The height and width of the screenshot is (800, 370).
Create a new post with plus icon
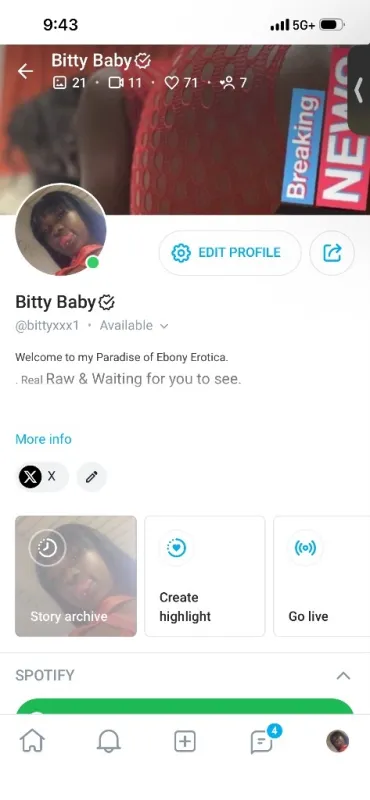click(185, 741)
